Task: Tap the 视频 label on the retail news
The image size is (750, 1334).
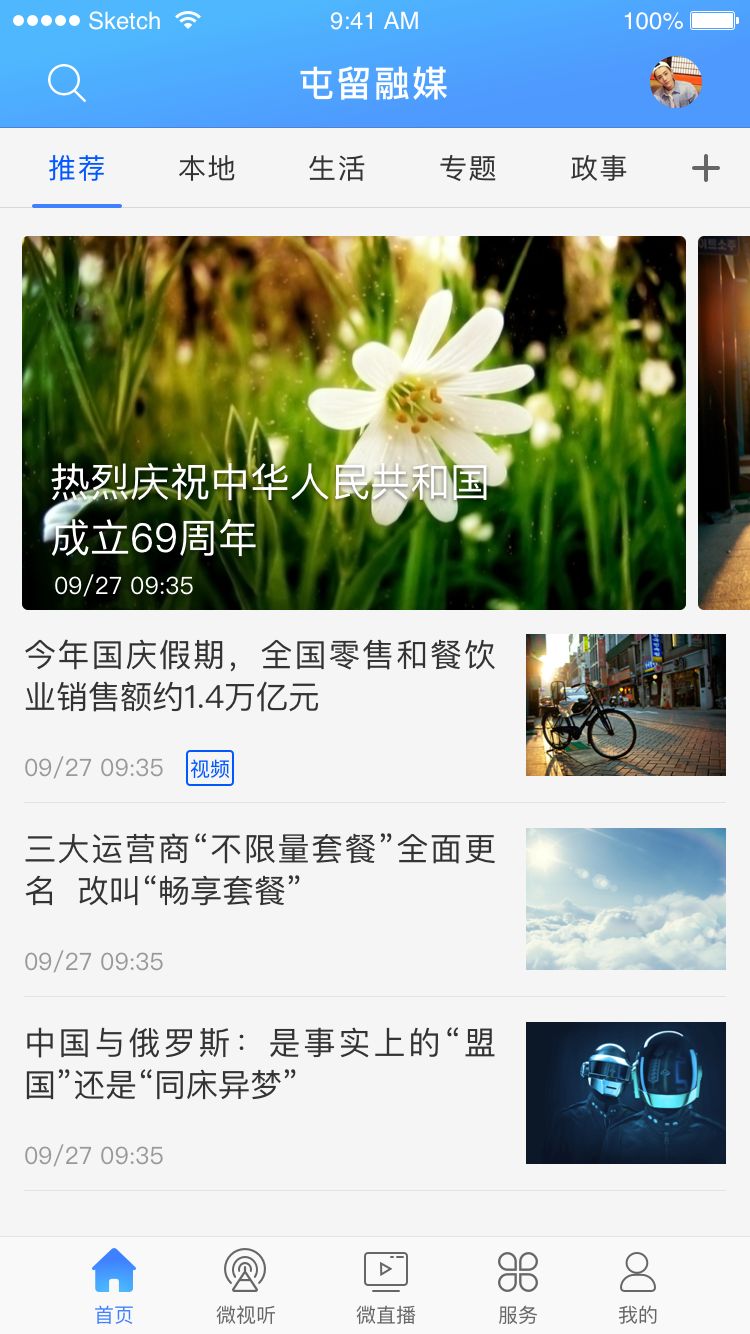Action: click(209, 768)
